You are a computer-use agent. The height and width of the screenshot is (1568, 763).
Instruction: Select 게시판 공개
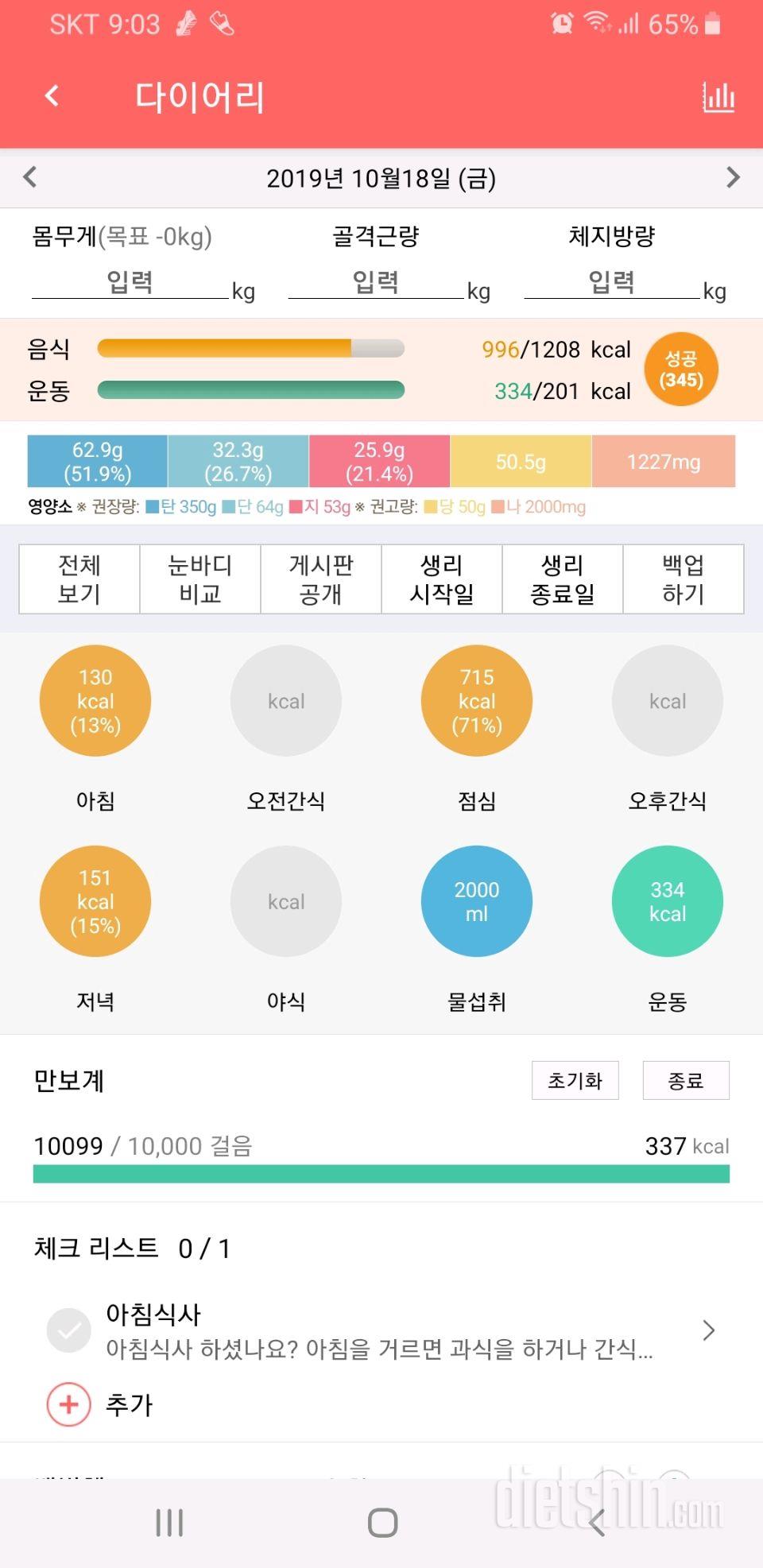coord(321,579)
